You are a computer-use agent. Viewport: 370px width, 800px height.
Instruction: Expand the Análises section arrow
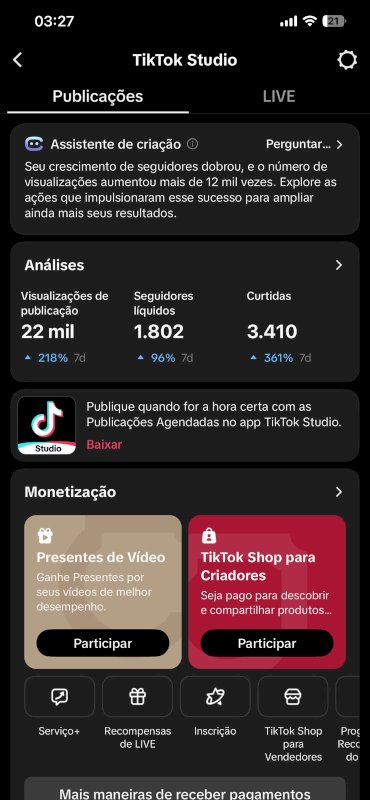(338, 265)
